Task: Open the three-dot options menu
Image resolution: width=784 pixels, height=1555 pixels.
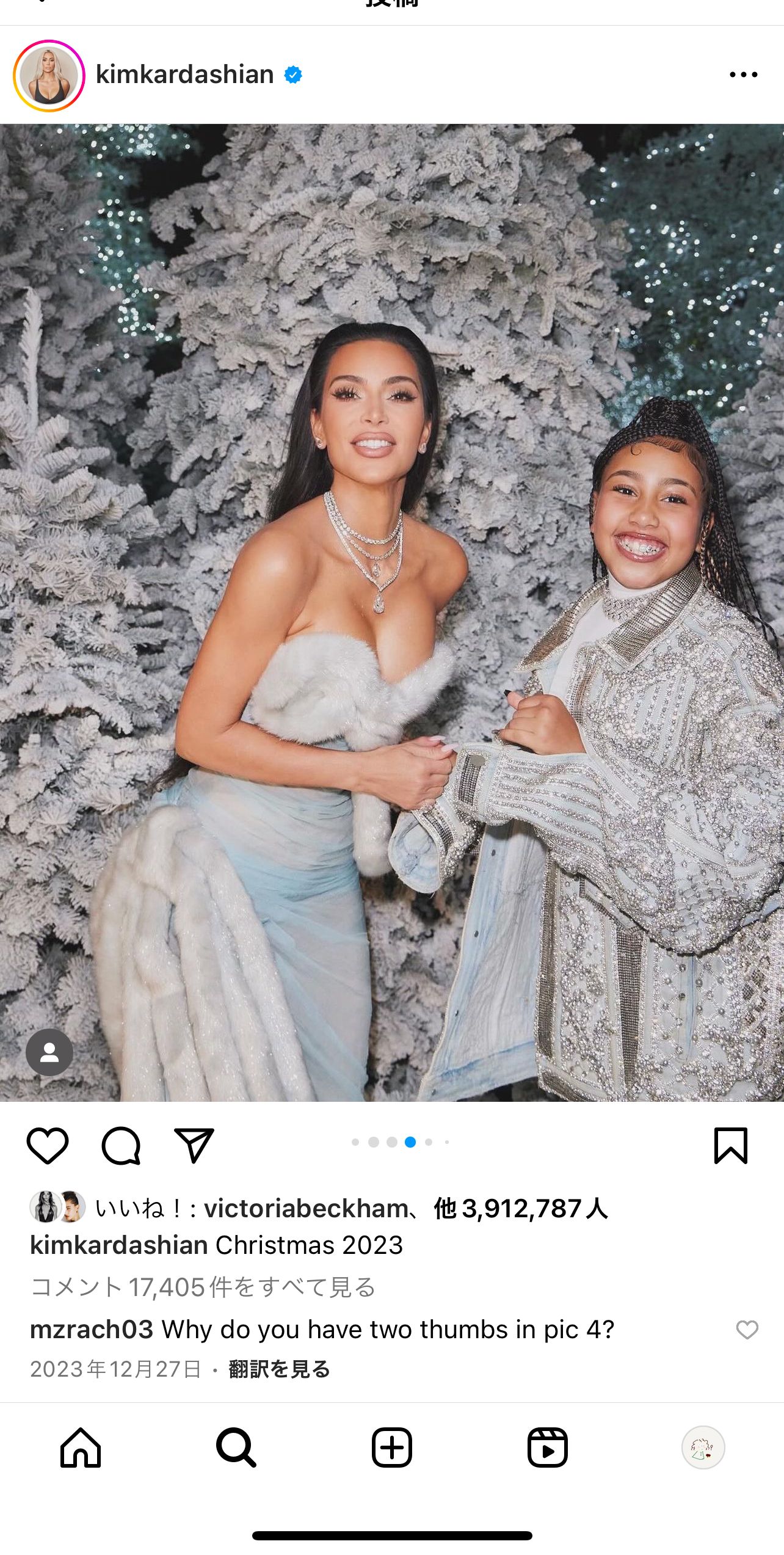Action: [743, 75]
